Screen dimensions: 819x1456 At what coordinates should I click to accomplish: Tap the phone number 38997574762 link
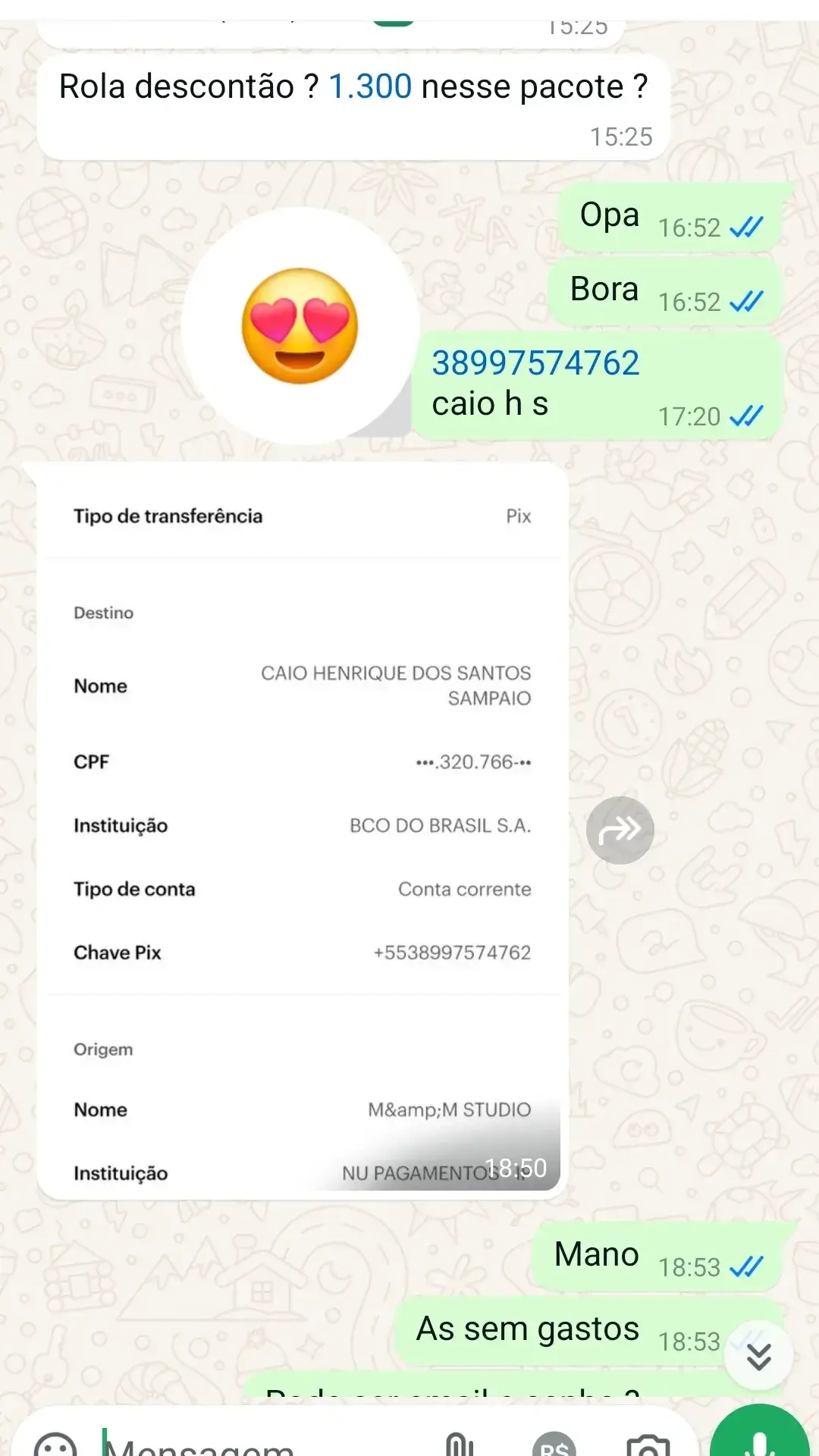click(535, 363)
